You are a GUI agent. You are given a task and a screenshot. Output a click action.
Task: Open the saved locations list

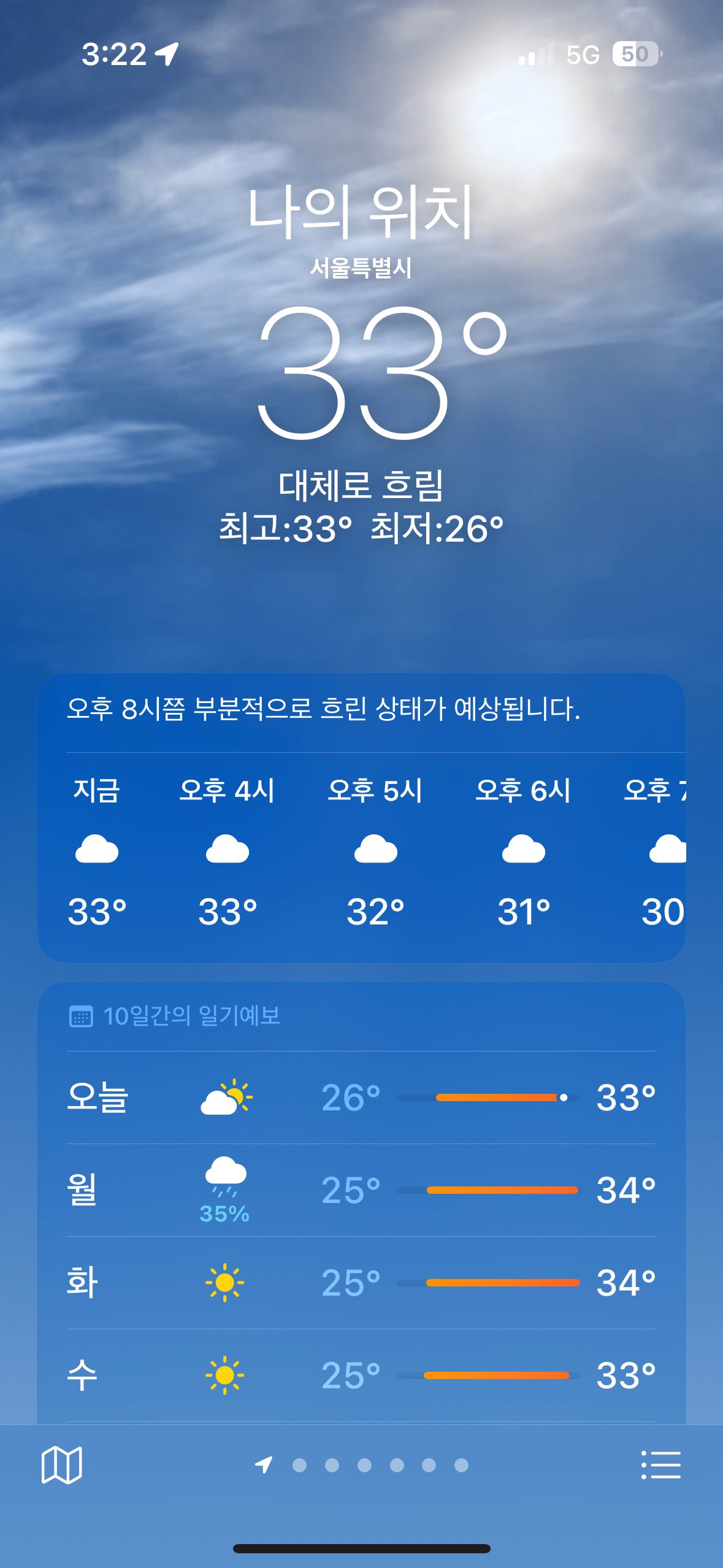point(660,1465)
